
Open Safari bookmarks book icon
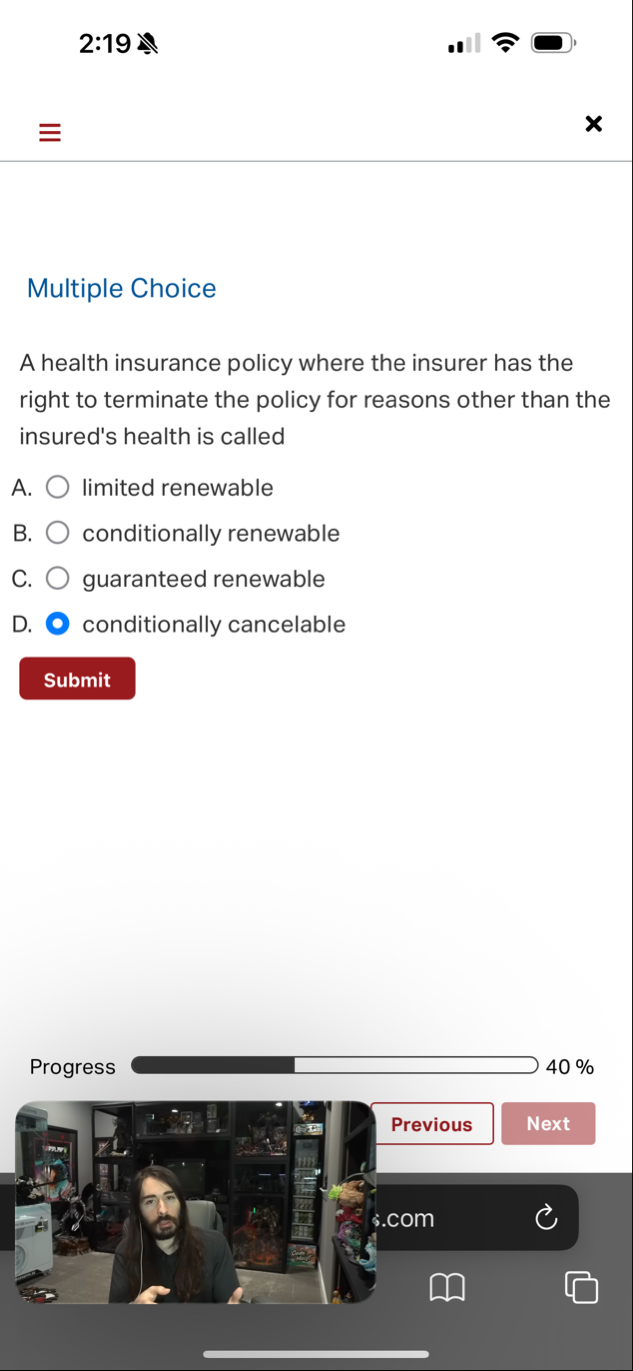click(447, 1287)
